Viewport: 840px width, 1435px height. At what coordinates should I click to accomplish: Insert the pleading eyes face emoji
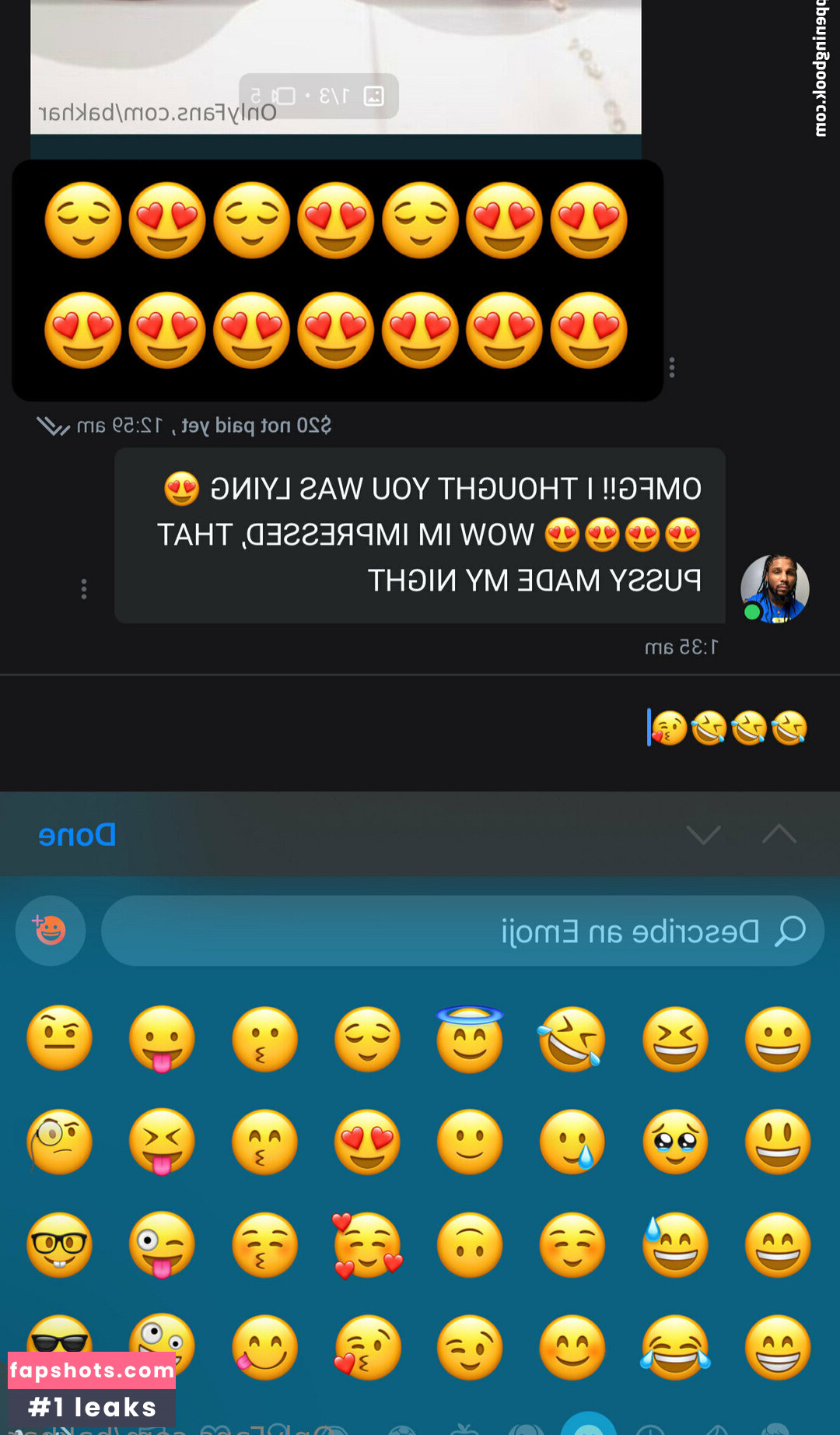tap(675, 1142)
